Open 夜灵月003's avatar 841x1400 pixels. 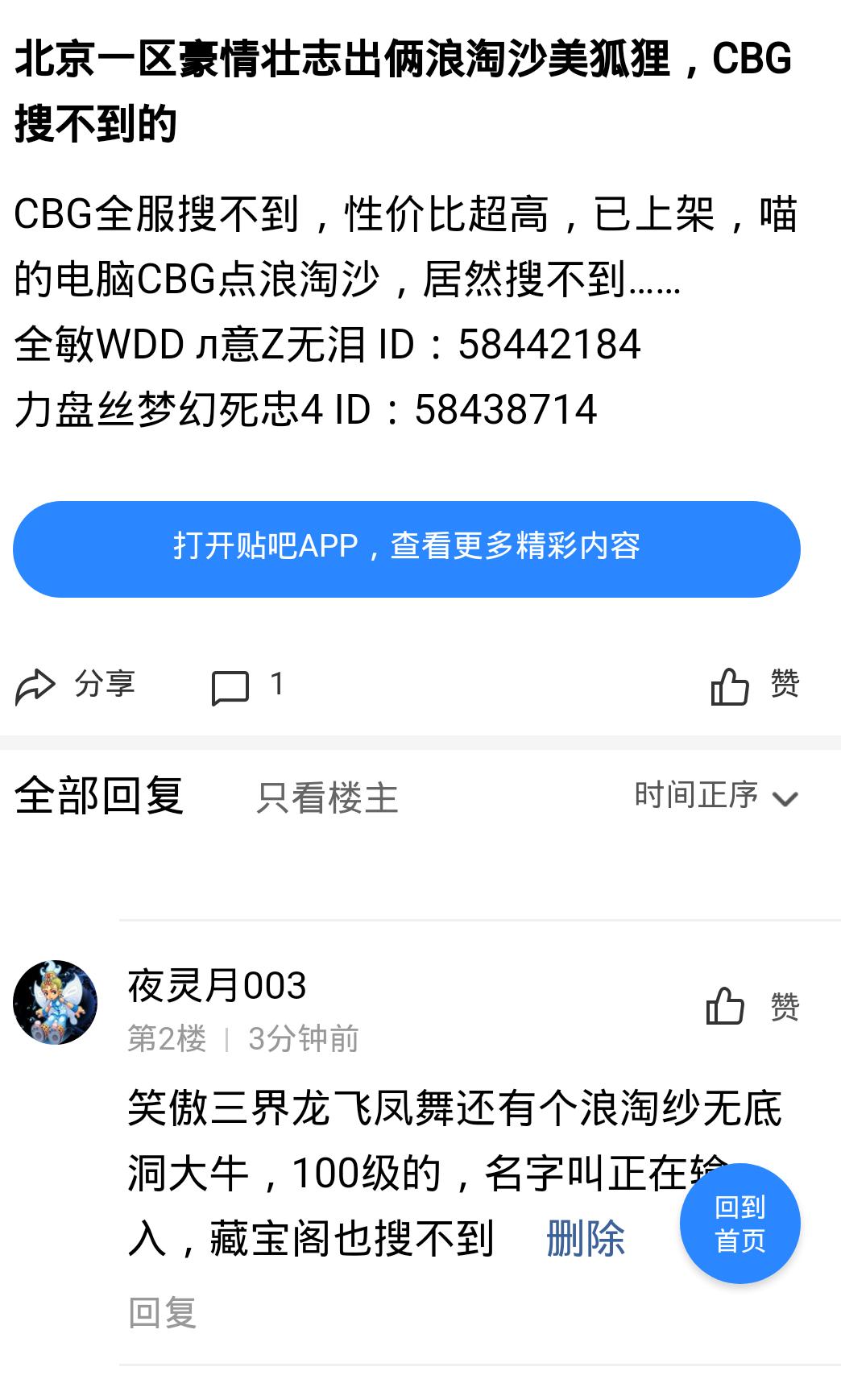55,1003
